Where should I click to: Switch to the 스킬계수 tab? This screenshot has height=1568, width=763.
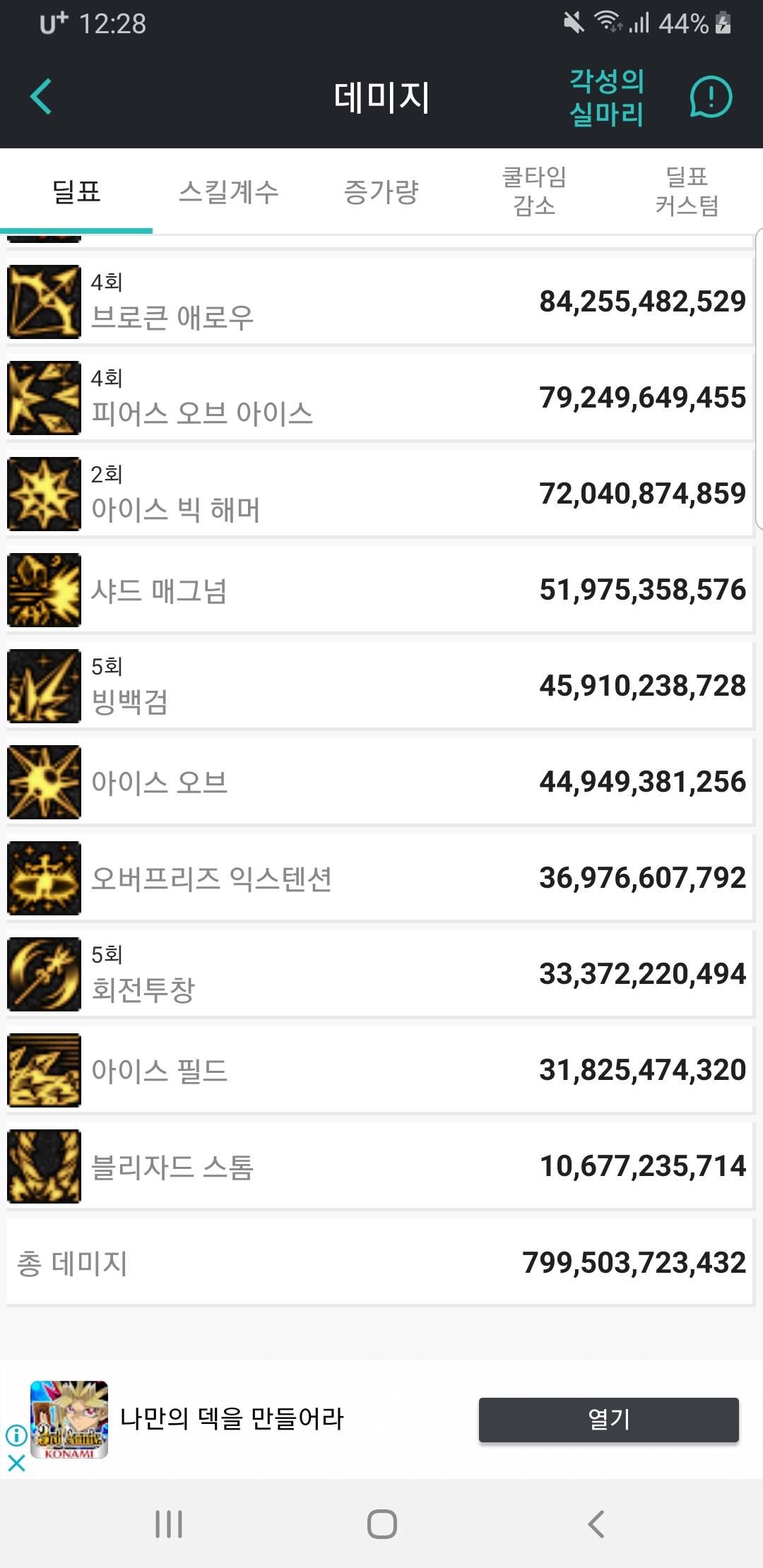coord(229,191)
